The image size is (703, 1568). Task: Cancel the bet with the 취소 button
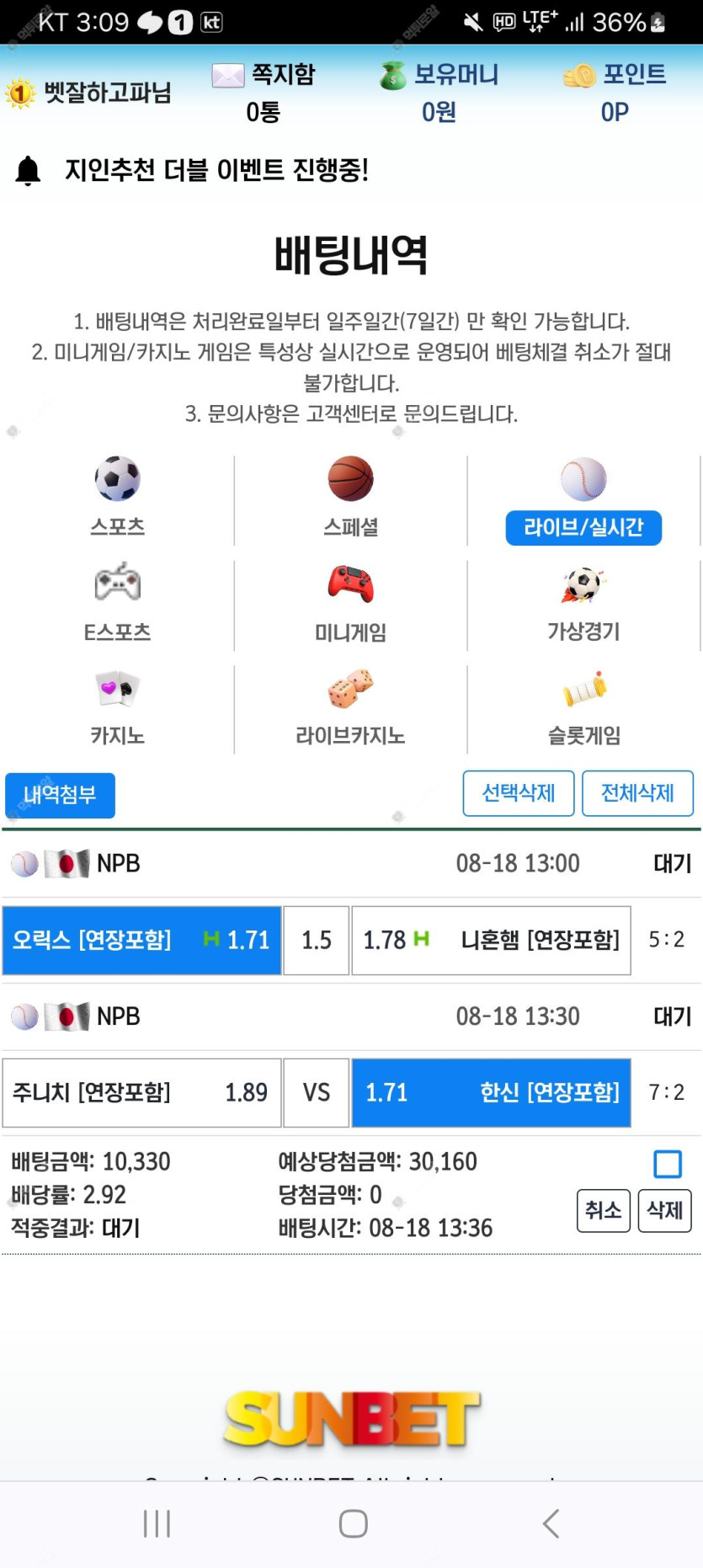[603, 1211]
